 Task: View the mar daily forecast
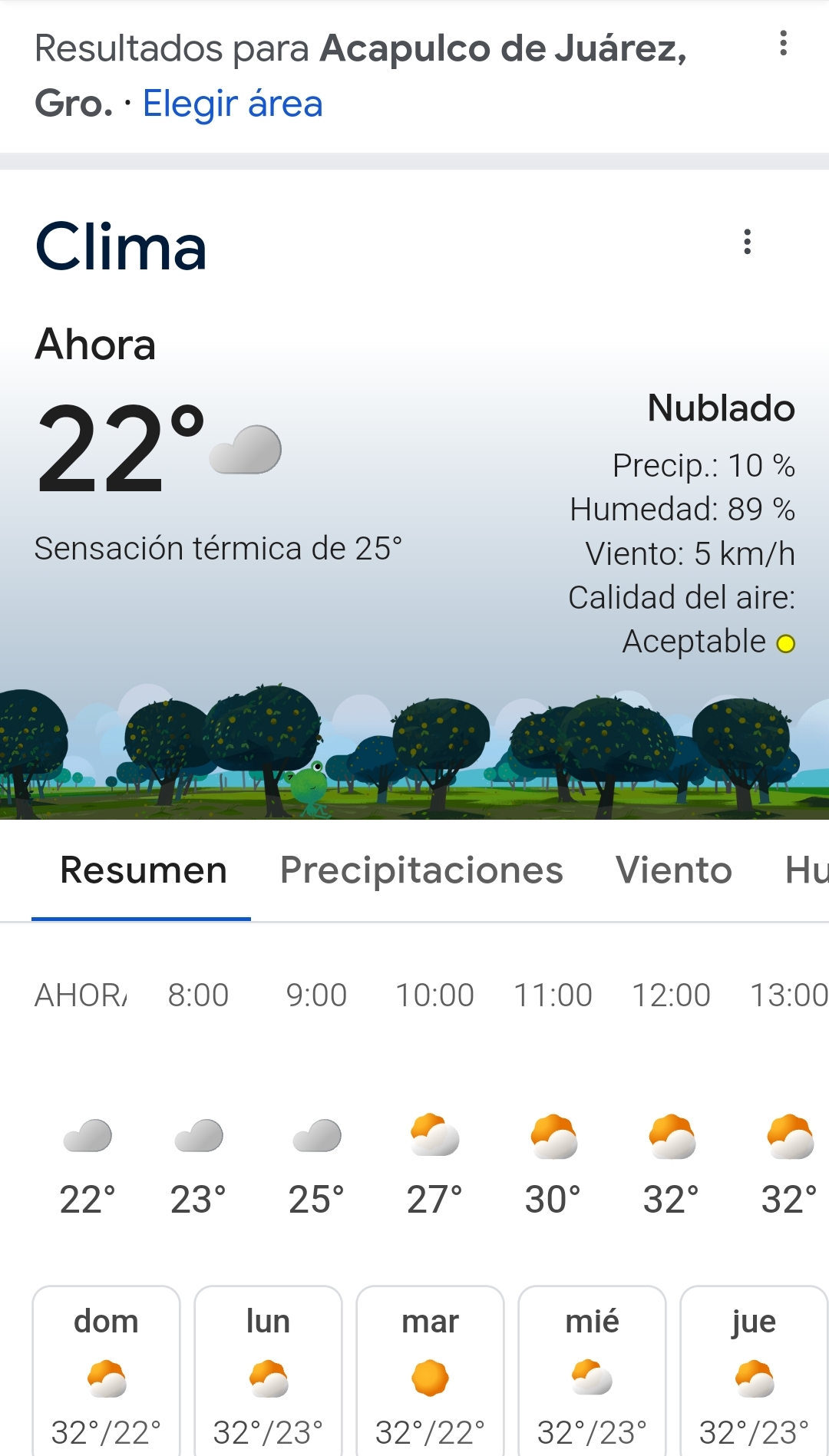(x=430, y=1371)
